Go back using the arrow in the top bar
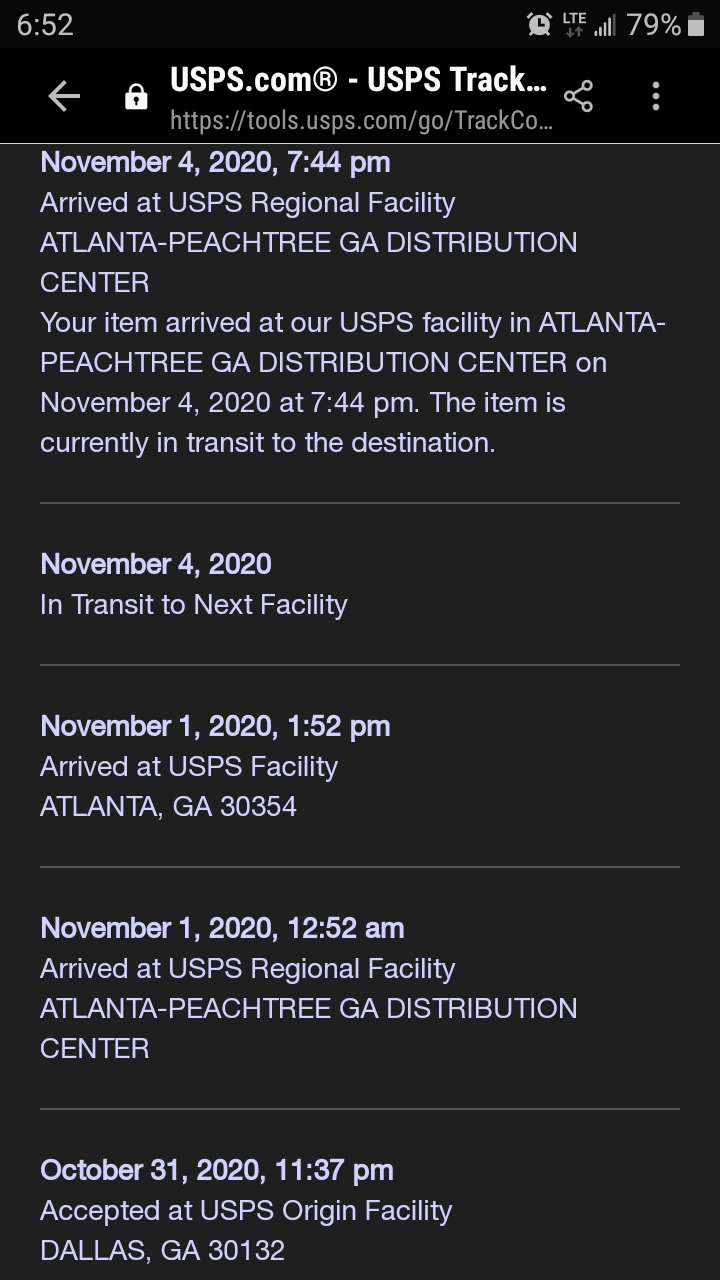Image resolution: width=720 pixels, height=1280 pixels. [x=64, y=96]
